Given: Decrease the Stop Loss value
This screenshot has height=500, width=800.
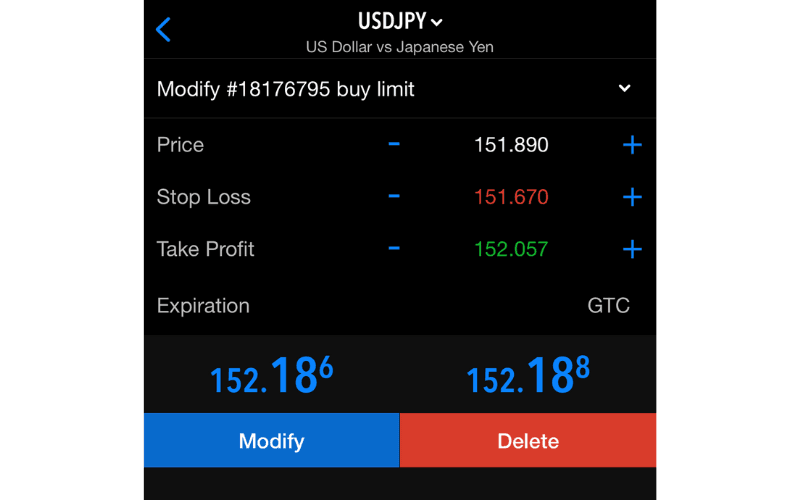Looking at the screenshot, I should (x=394, y=197).
